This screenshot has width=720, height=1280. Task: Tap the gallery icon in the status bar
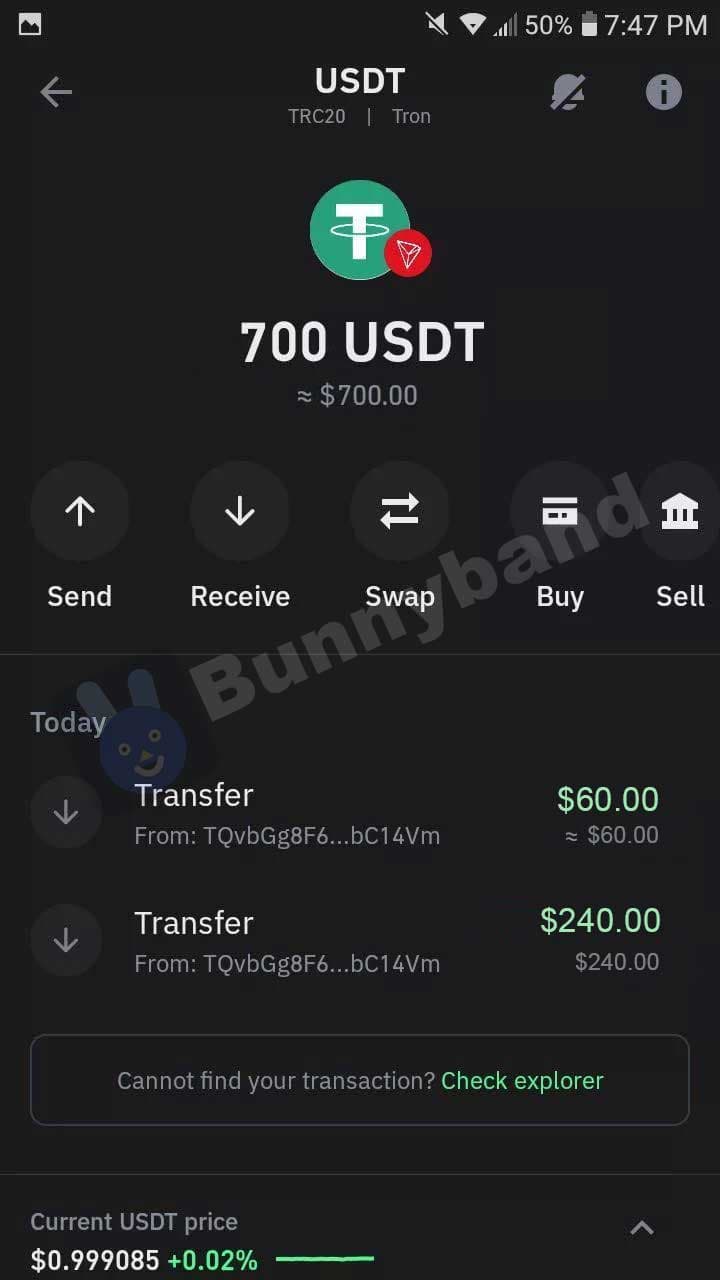(29, 24)
